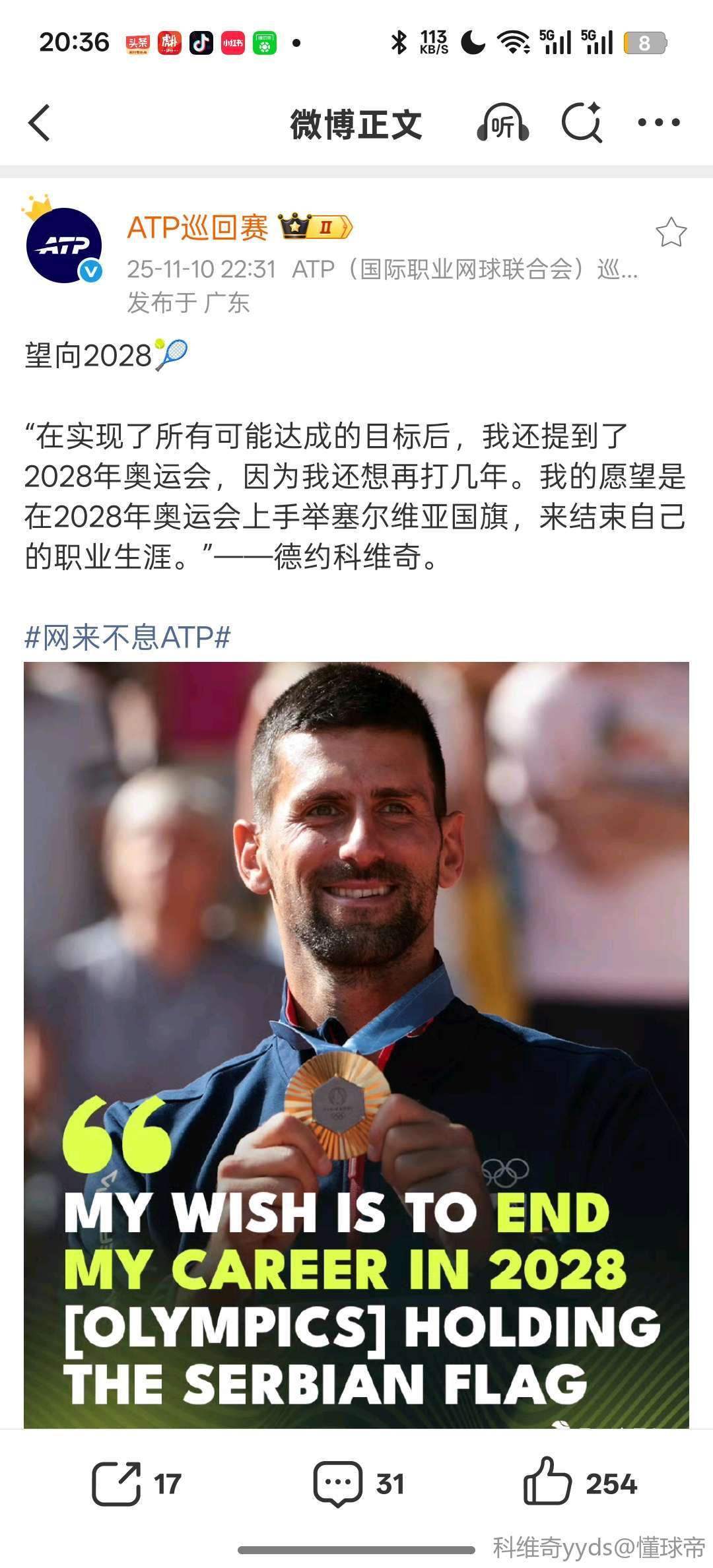Like this Weibo post
The height and width of the screenshot is (1568, 713).
click(580, 1484)
